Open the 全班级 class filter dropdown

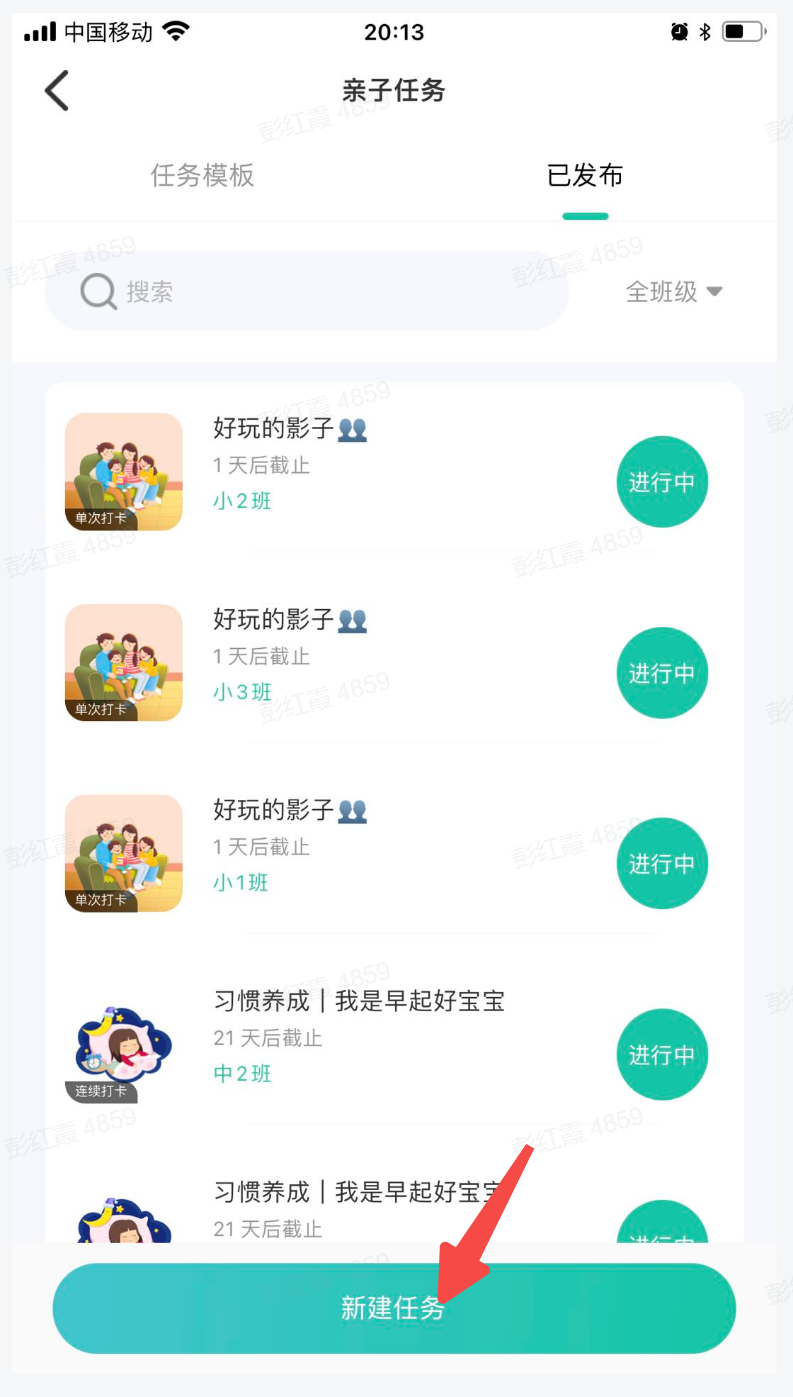(x=673, y=292)
